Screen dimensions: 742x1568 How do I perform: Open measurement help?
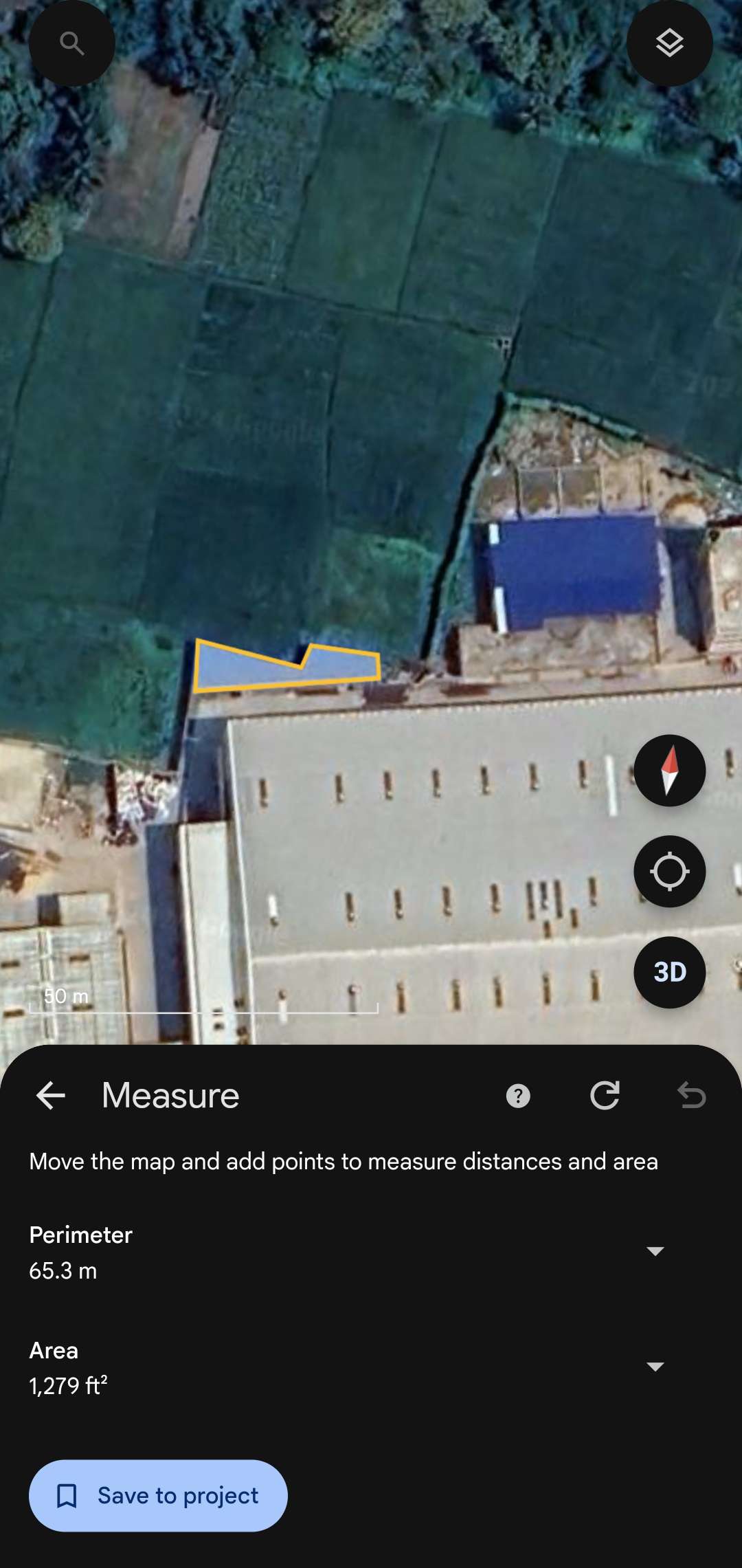518,1096
